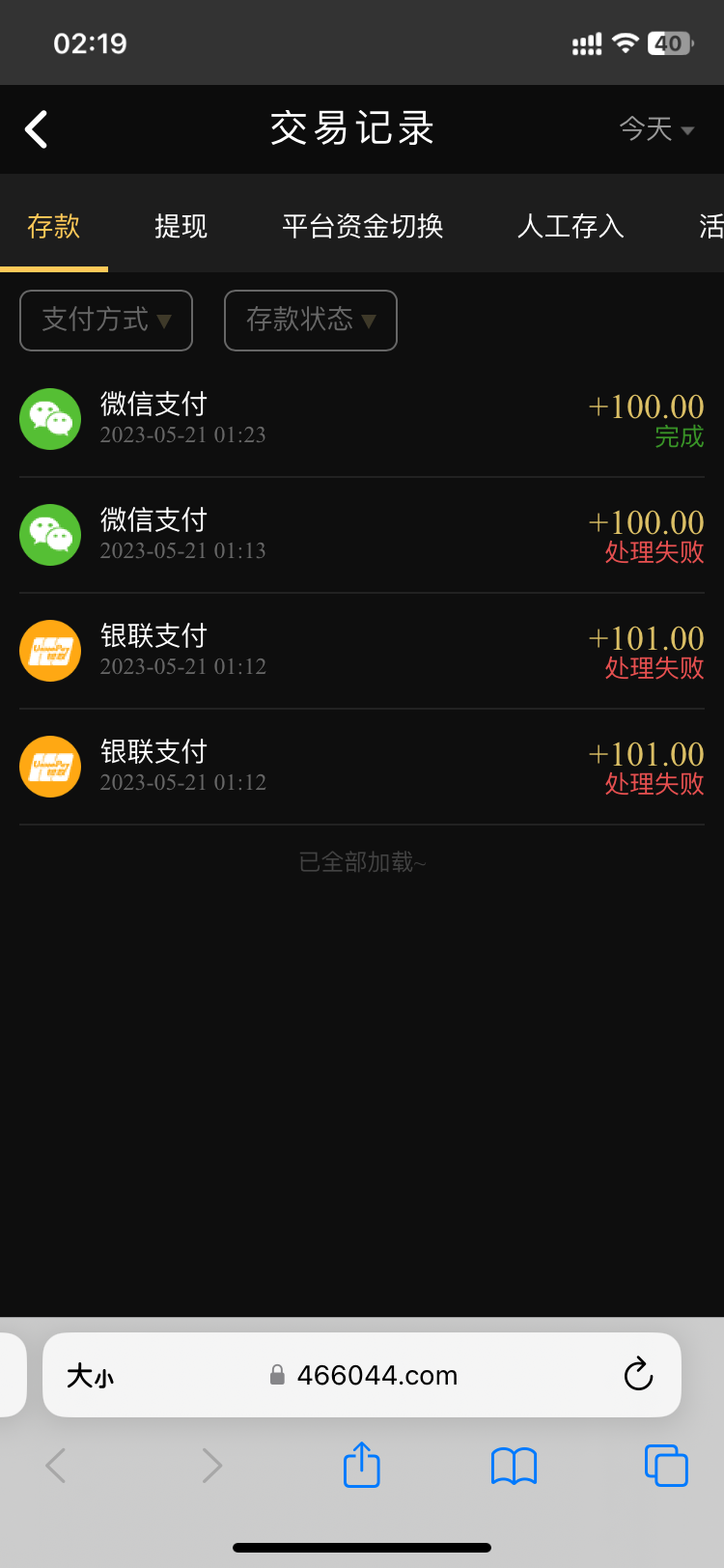
Task: Open the 微信支付 record from 01:23
Action: click(362, 419)
